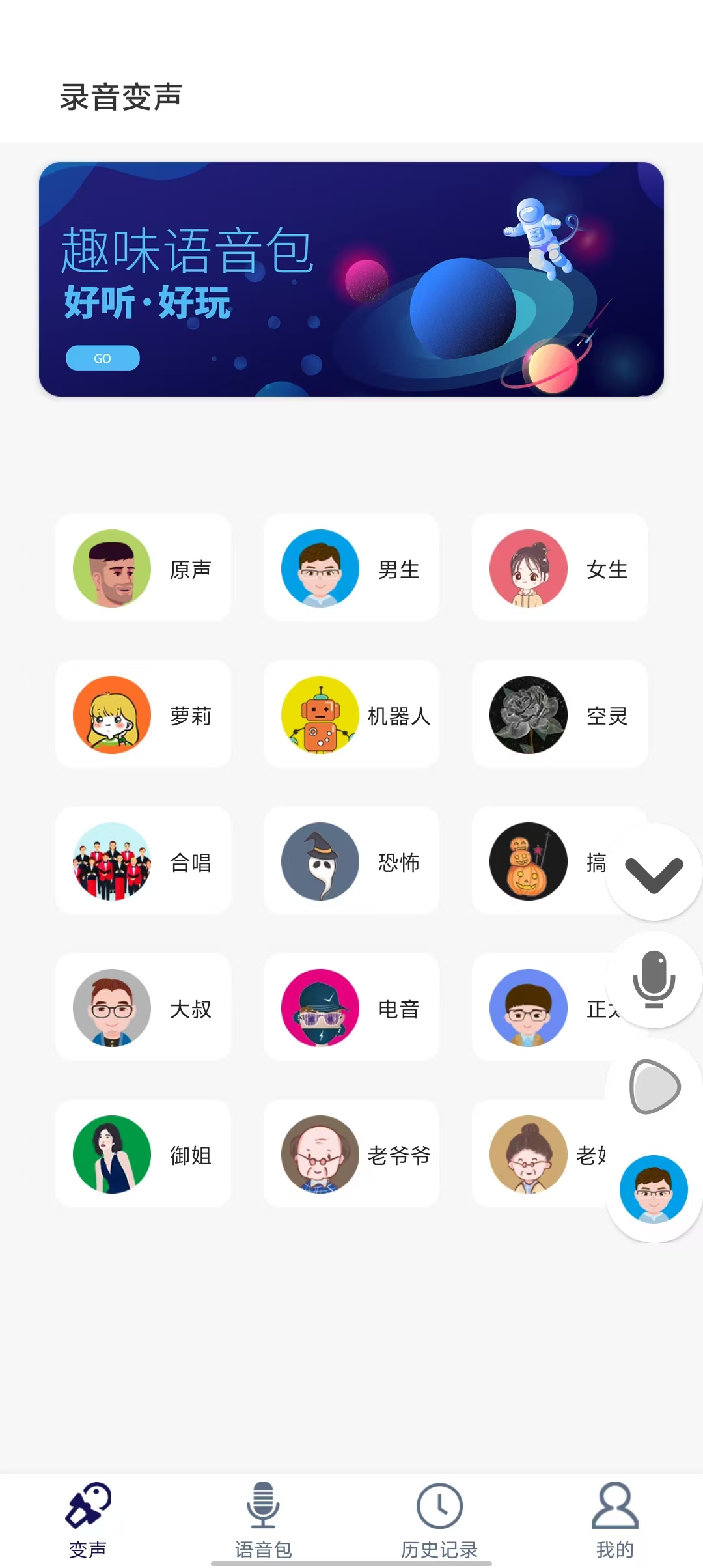Tap the floating avatar of the current voice
The width and height of the screenshot is (703, 1568).
654,1189
